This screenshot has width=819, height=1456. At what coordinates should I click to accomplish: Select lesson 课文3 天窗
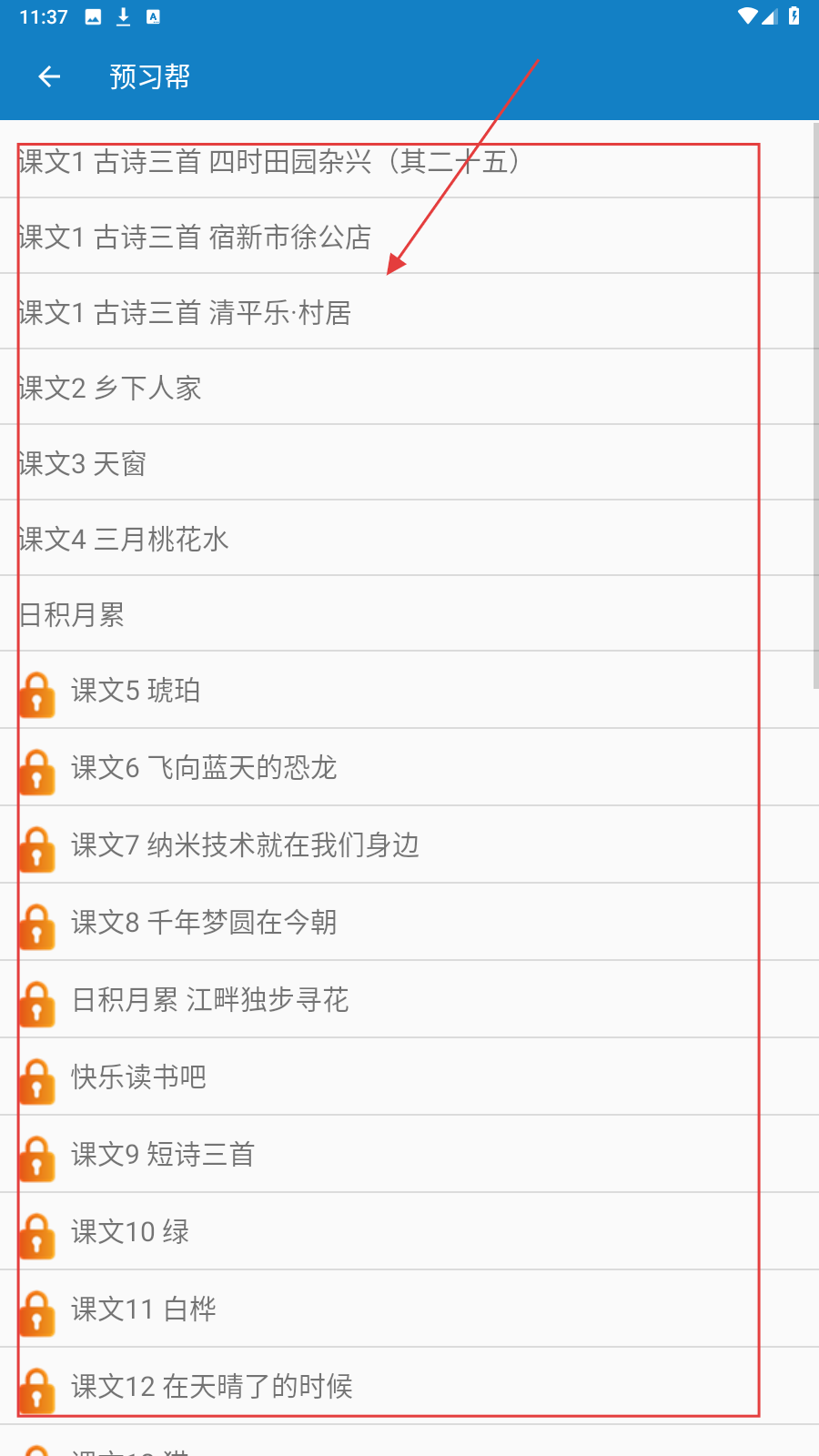coord(83,464)
